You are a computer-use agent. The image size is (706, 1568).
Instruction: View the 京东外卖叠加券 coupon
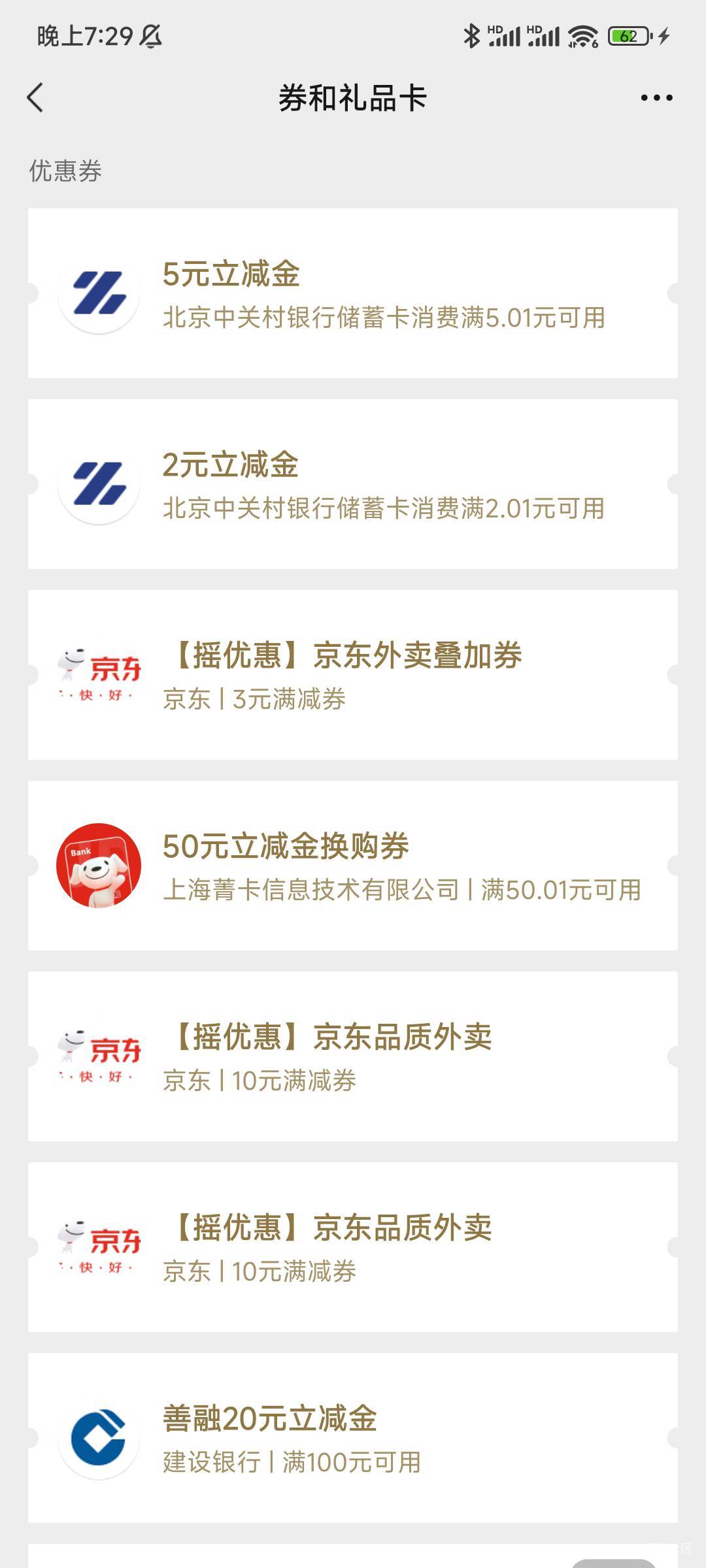(x=353, y=675)
